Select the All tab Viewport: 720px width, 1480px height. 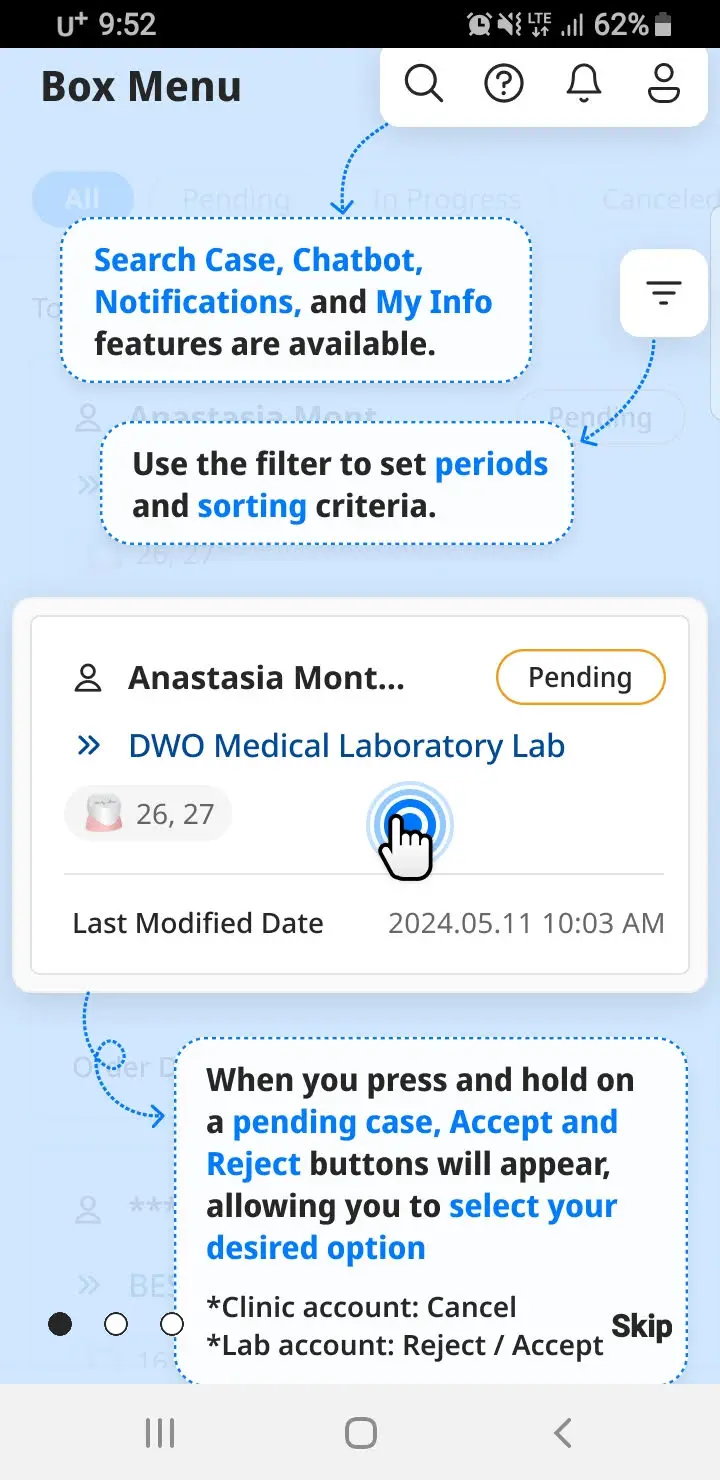(83, 198)
